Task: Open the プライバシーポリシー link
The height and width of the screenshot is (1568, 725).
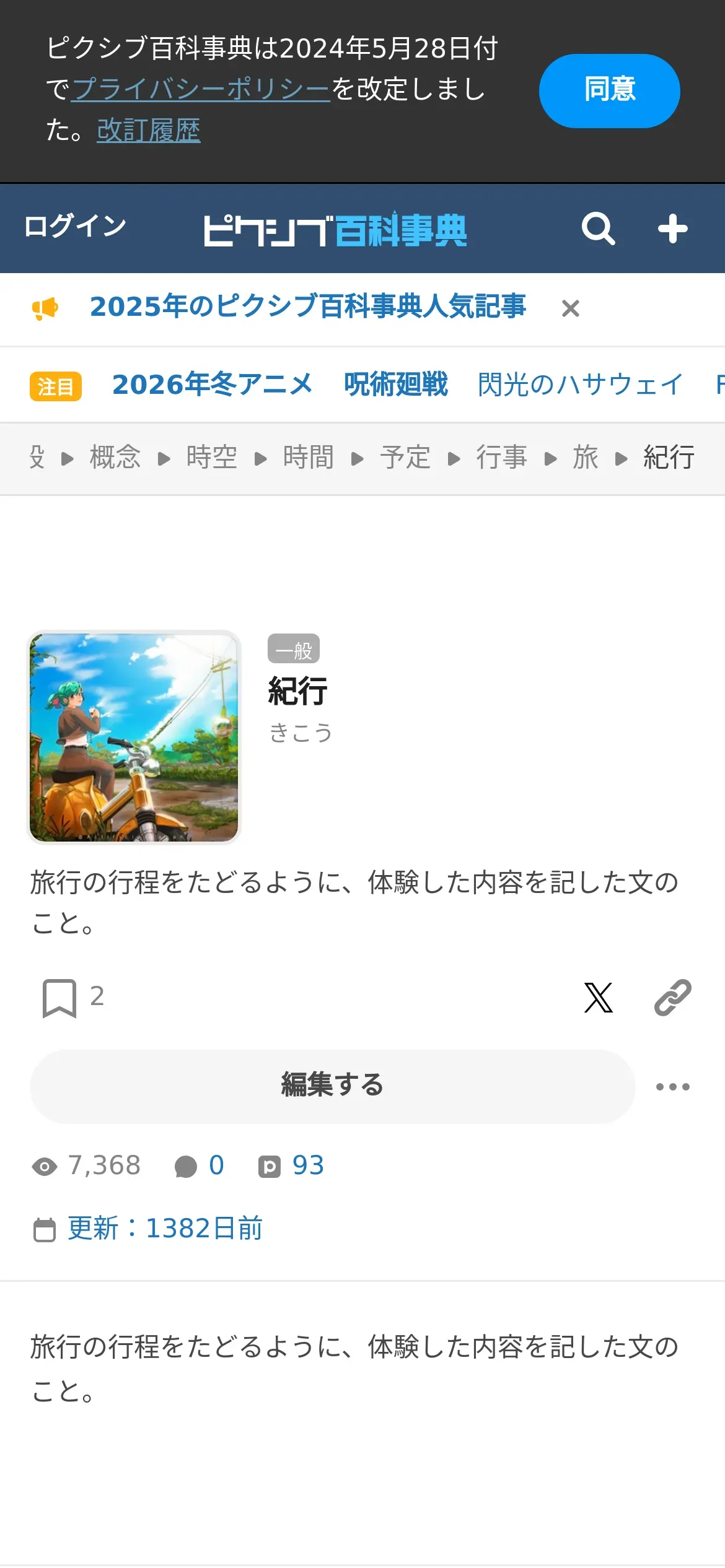Action: point(201,89)
